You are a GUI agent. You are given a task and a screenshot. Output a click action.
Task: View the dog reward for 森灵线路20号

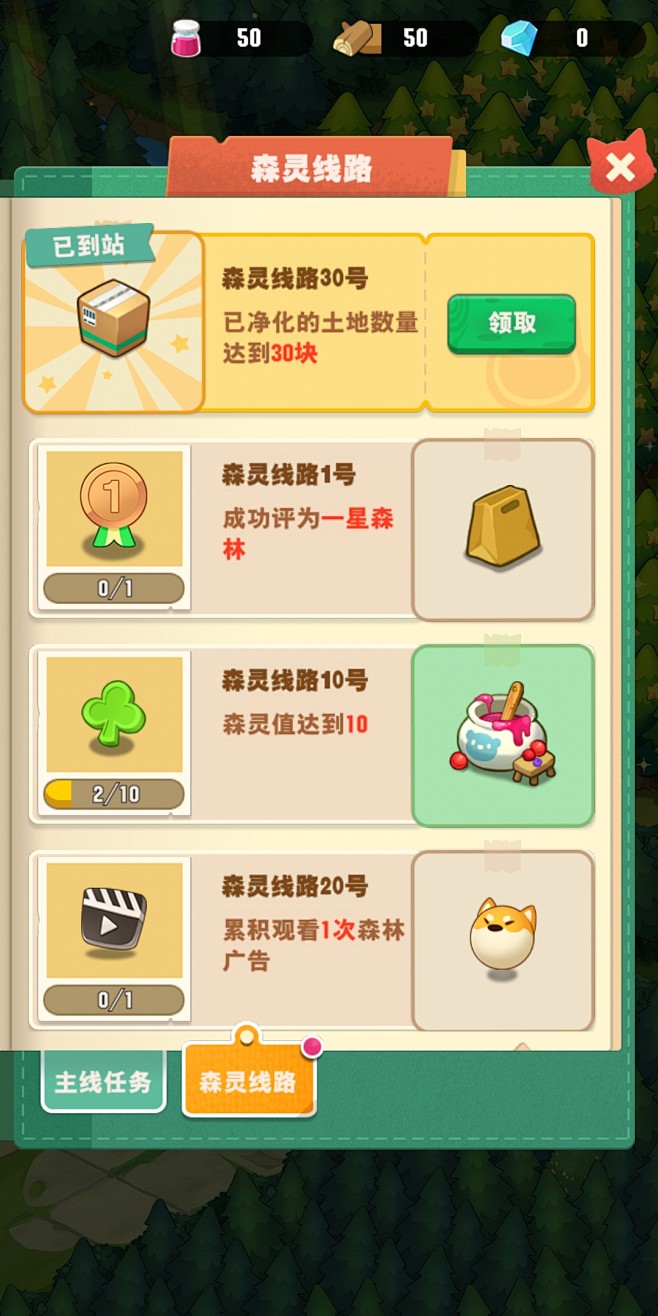click(x=503, y=941)
